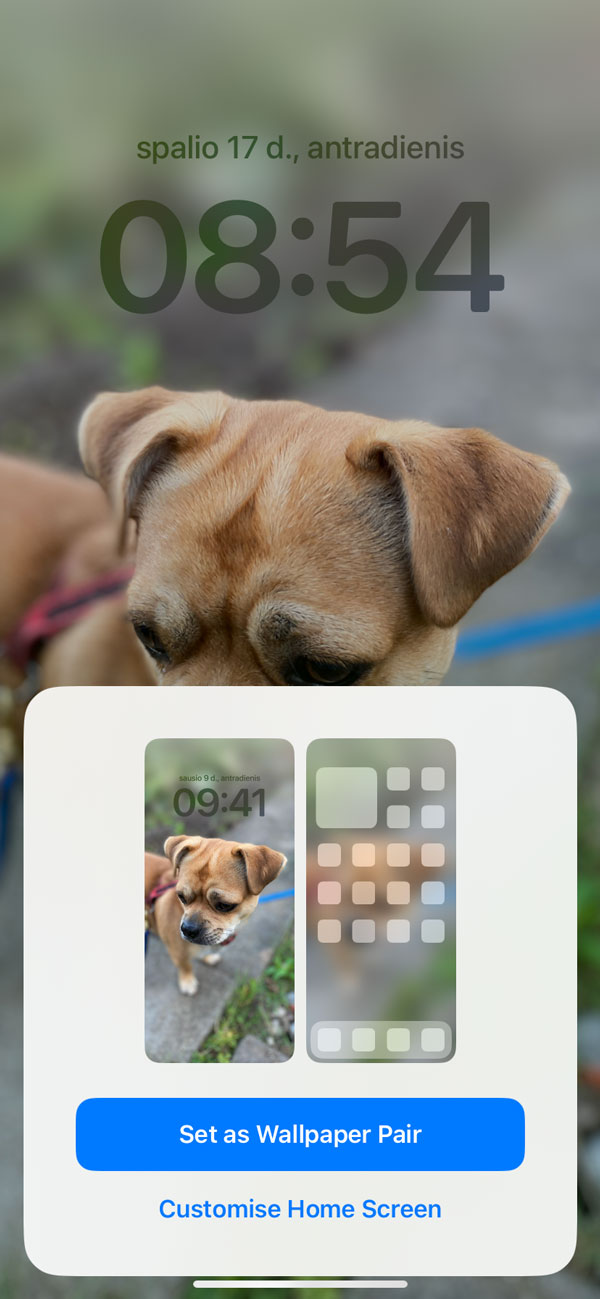Tap Set as Wallpaper Pair button
600x1299 pixels.
click(300, 1134)
